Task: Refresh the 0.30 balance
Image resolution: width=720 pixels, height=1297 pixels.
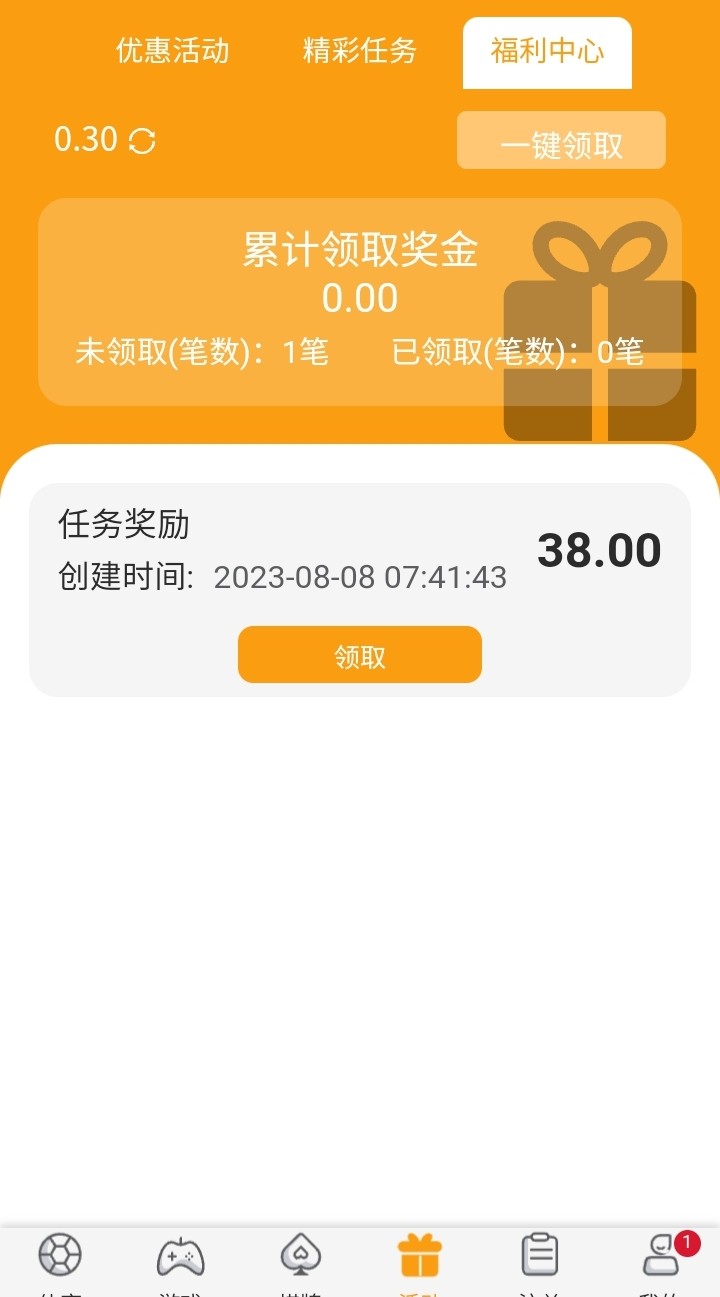Action: click(142, 141)
